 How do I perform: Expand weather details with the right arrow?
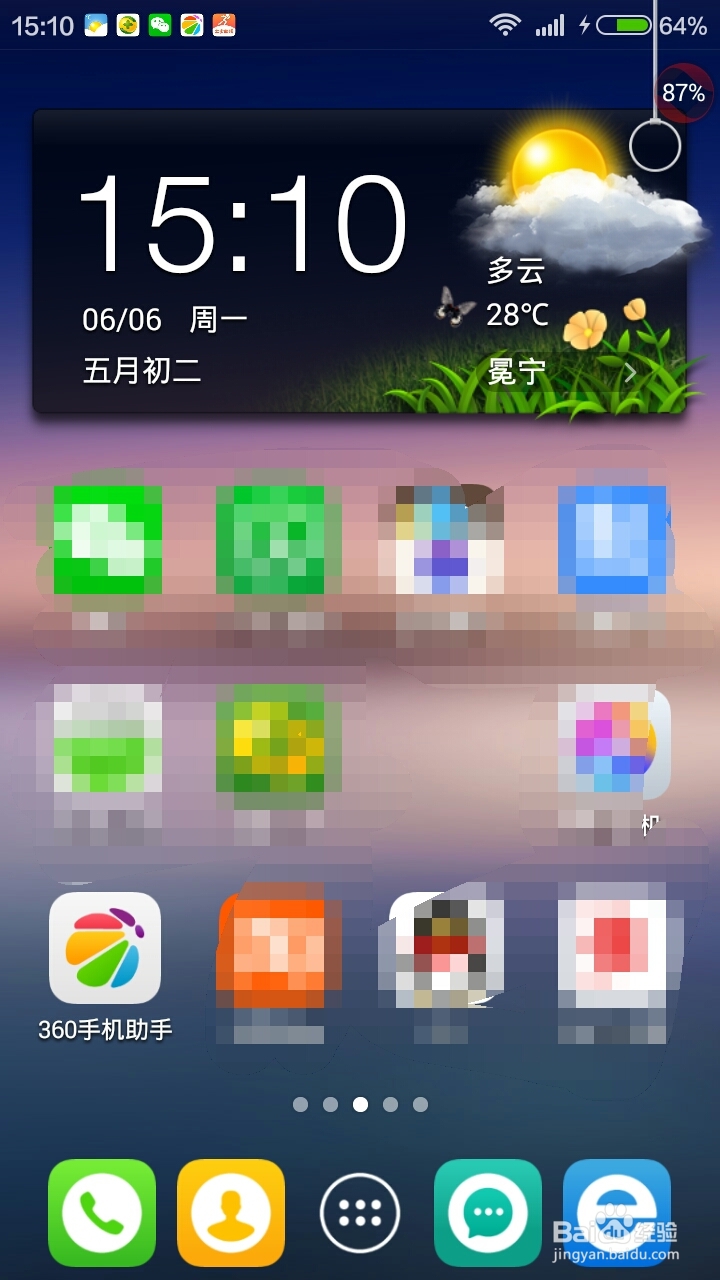[631, 371]
